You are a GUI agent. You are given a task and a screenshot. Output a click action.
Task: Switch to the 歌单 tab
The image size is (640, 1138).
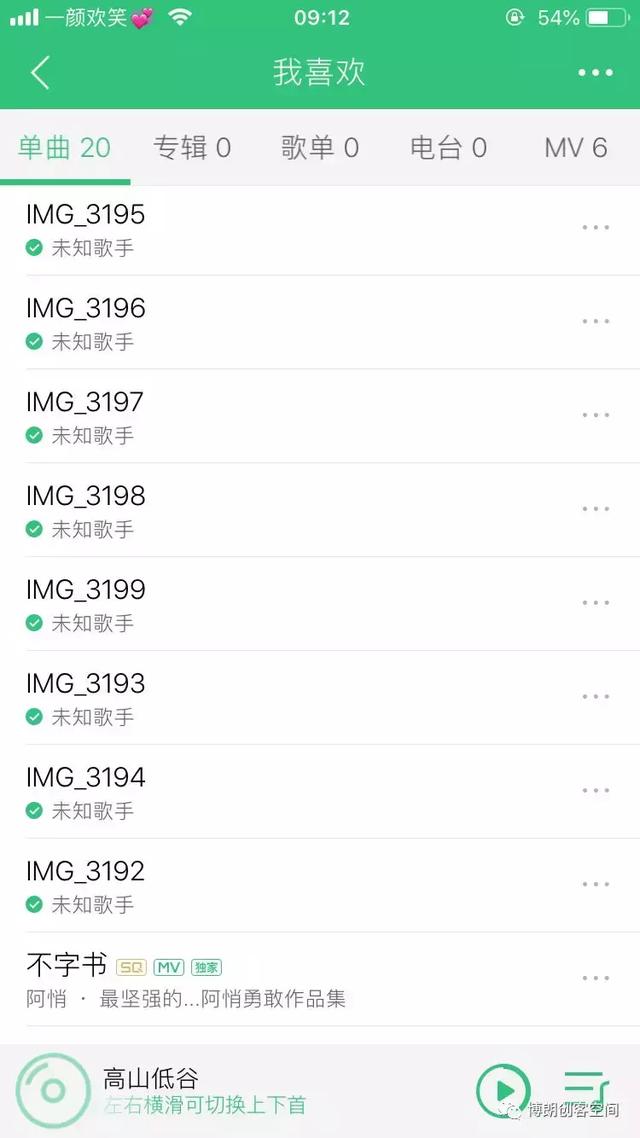click(320, 148)
